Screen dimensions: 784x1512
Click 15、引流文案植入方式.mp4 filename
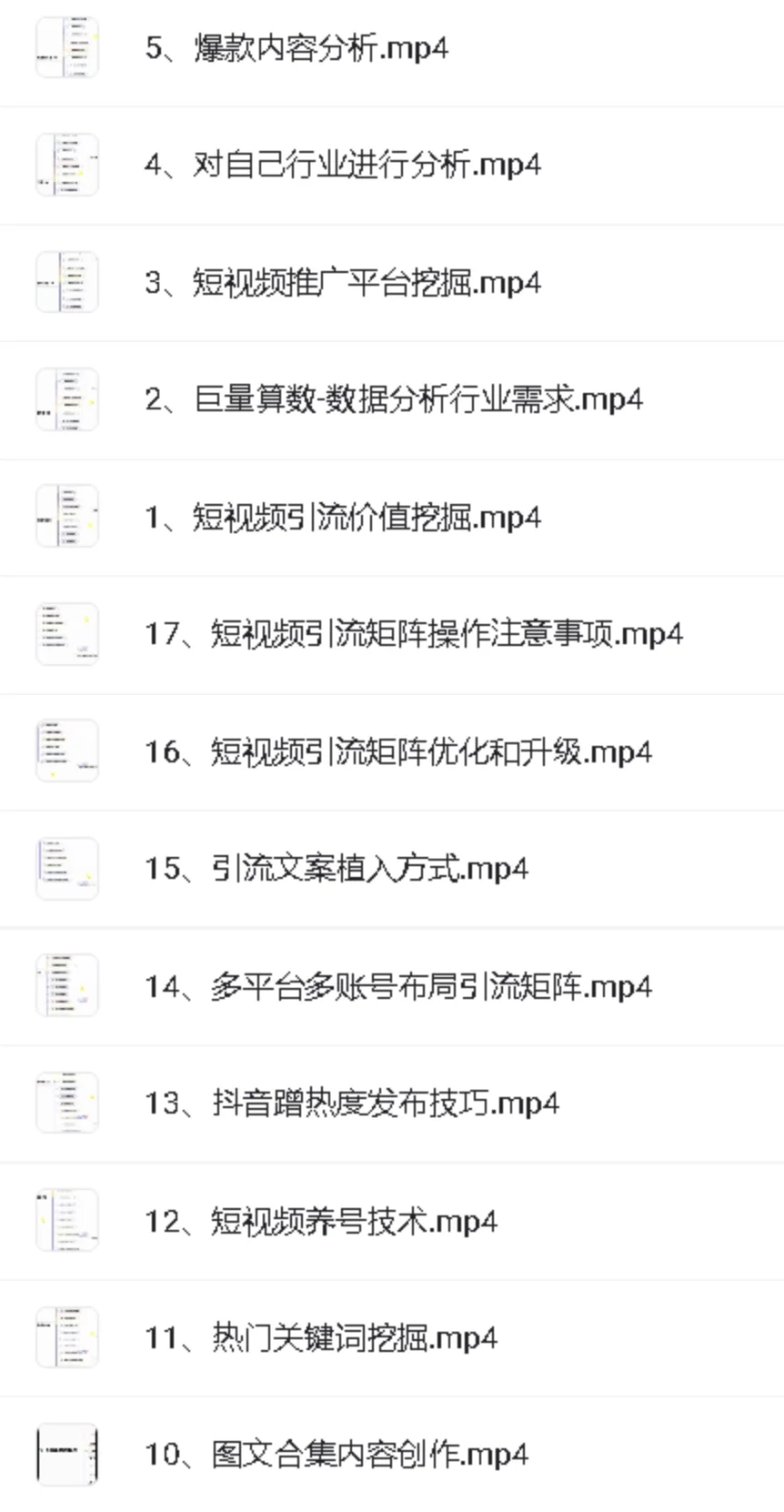(x=337, y=868)
